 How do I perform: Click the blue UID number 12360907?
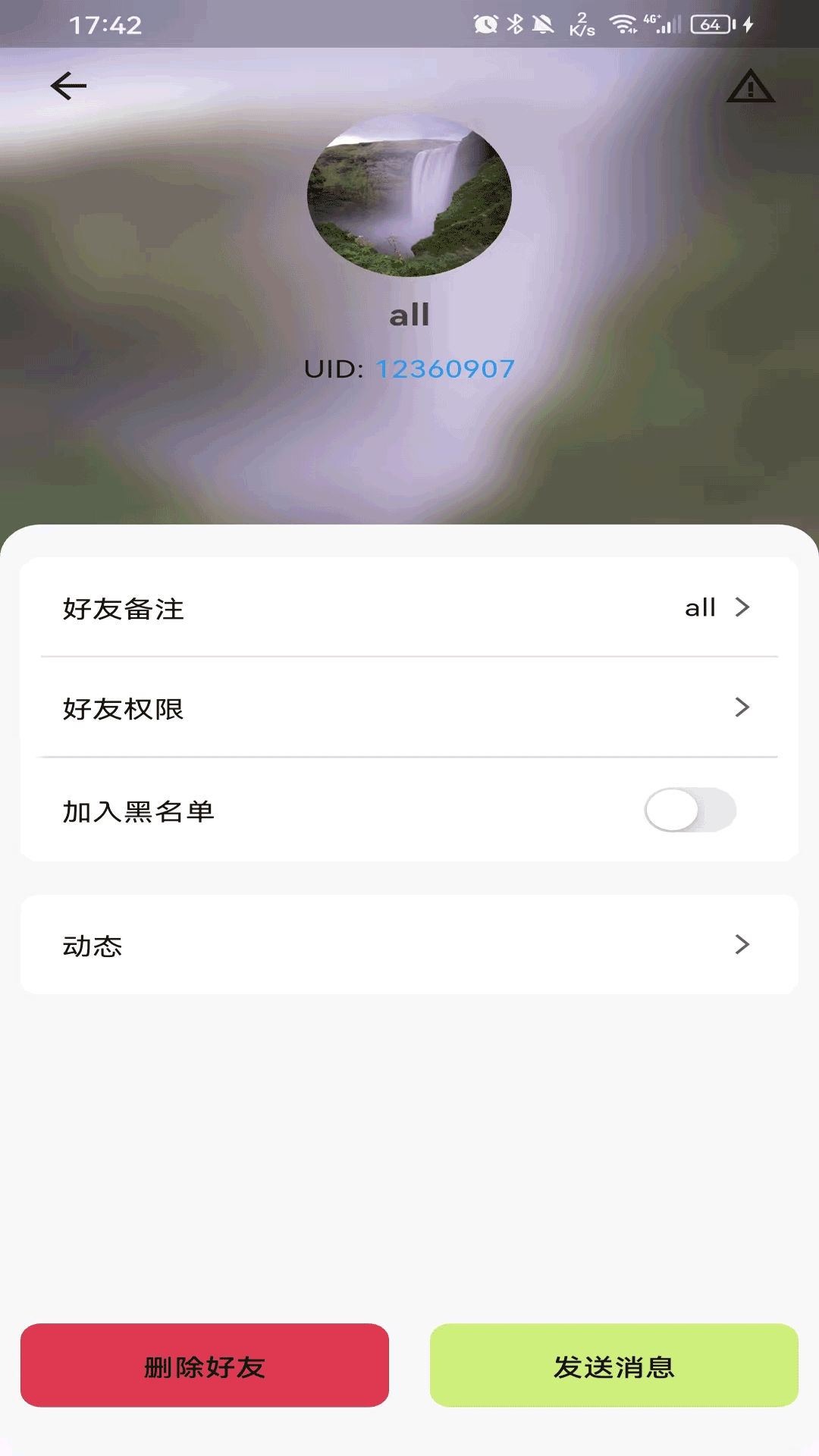click(x=445, y=369)
